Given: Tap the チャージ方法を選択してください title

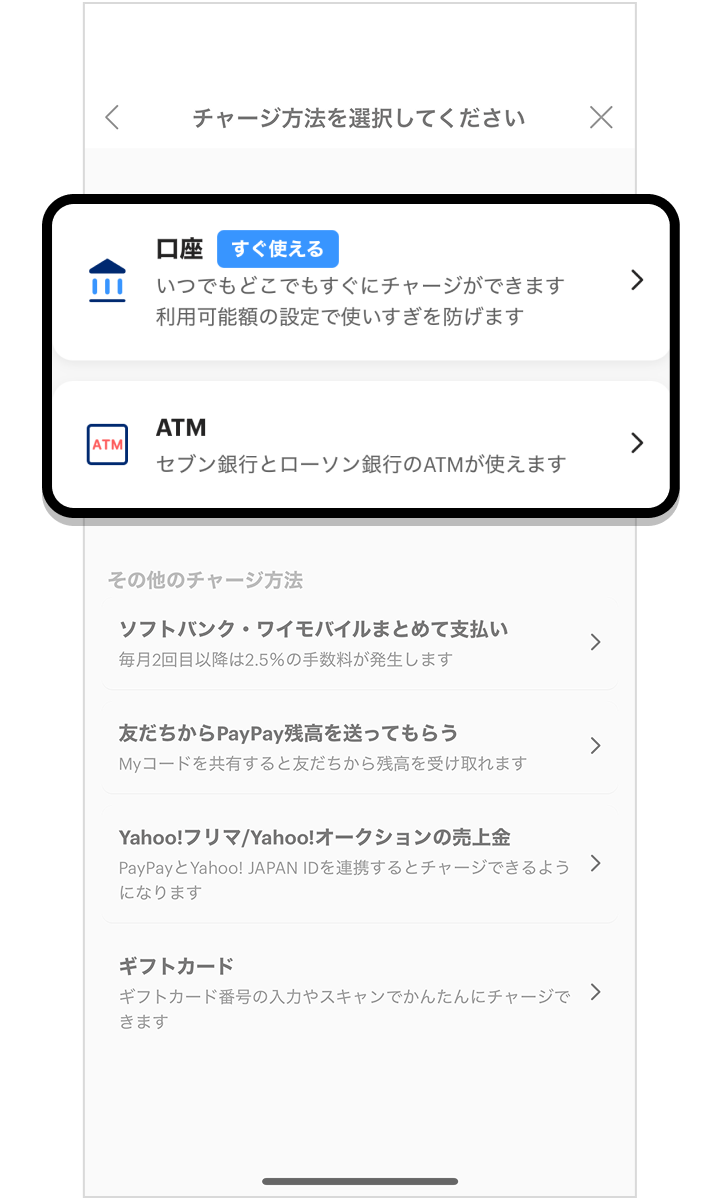Looking at the screenshot, I should [358, 117].
